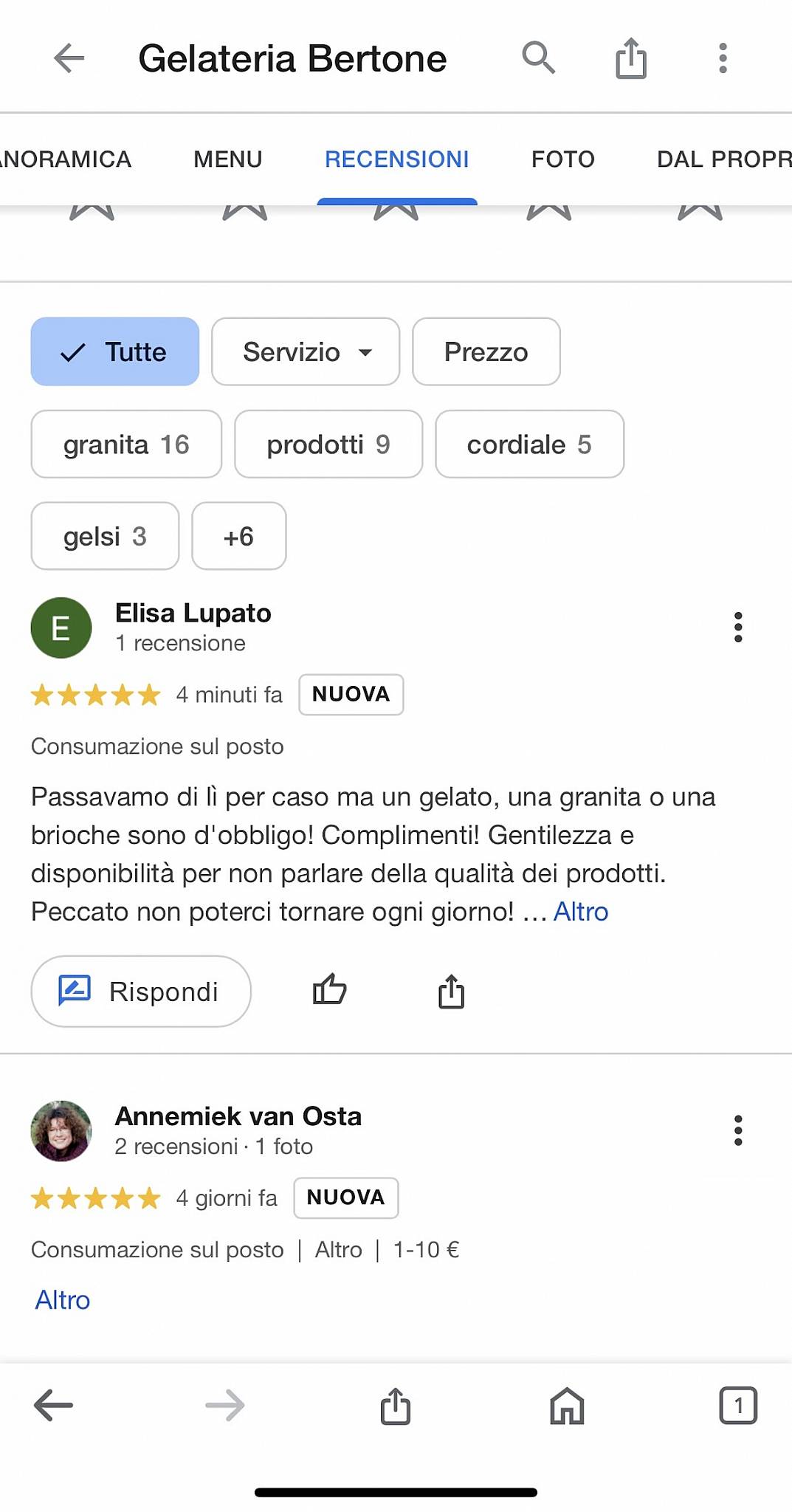Screen dimensions: 792x1512
Task: Share the Gelateria Bertone page
Action: [630, 57]
